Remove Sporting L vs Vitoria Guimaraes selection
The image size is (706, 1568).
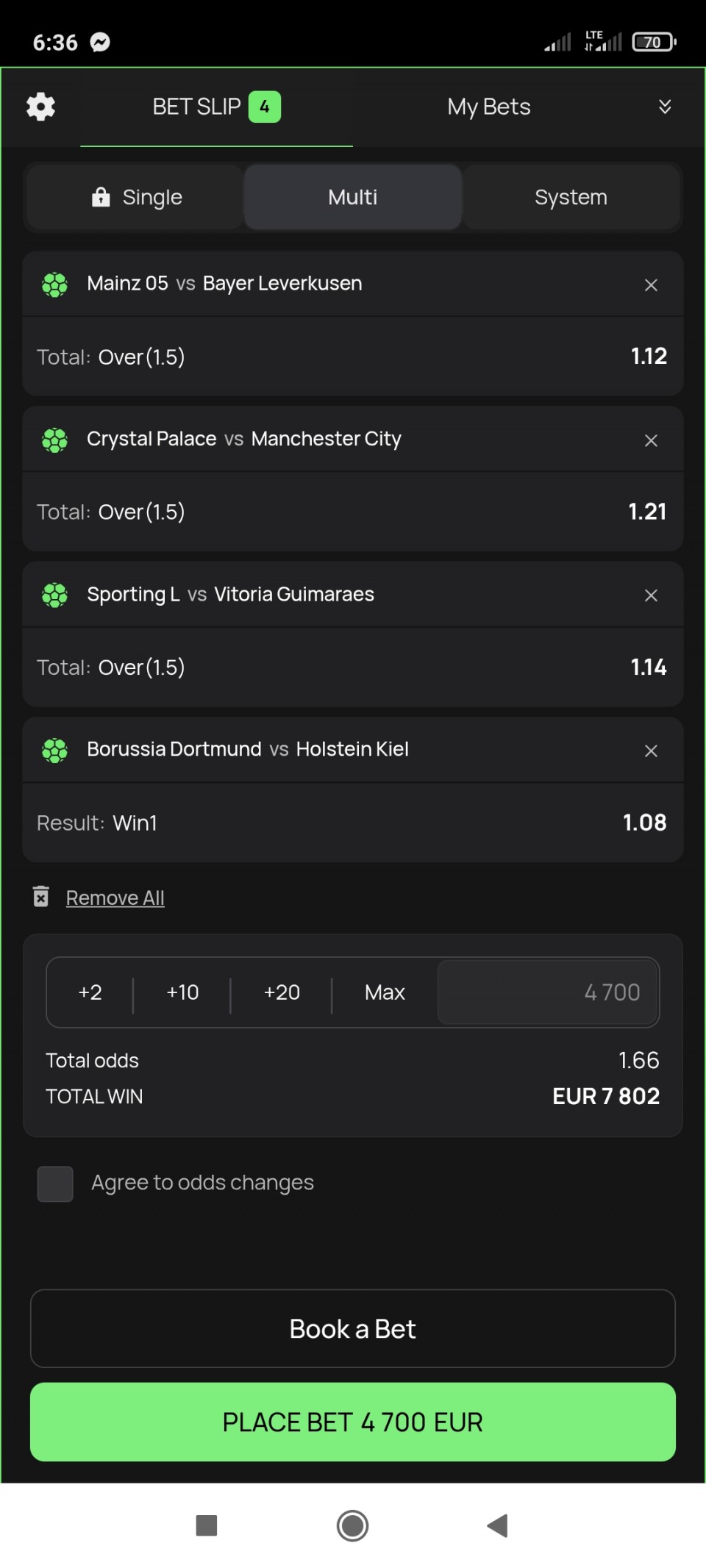[651, 595]
